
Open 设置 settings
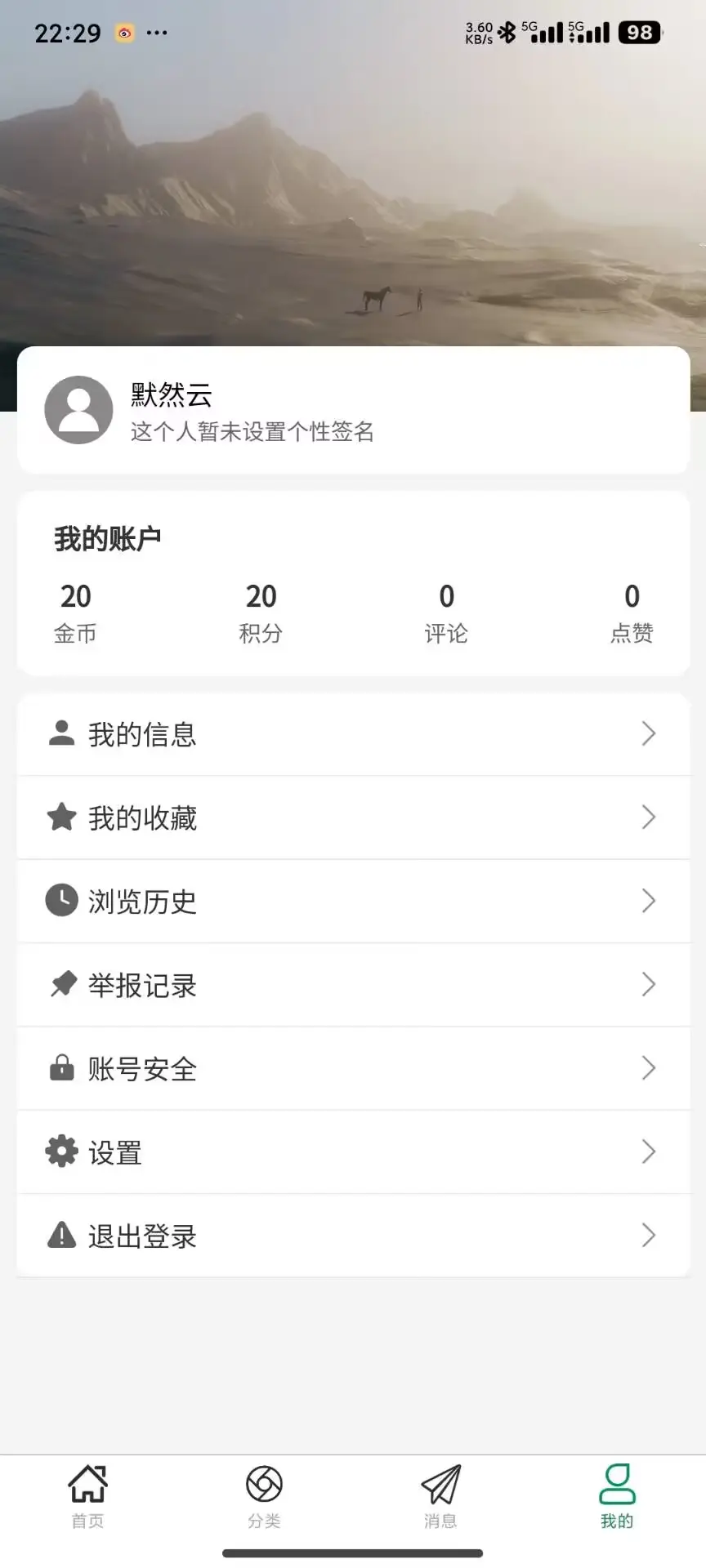pyautogui.click(x=353, y=1152)
